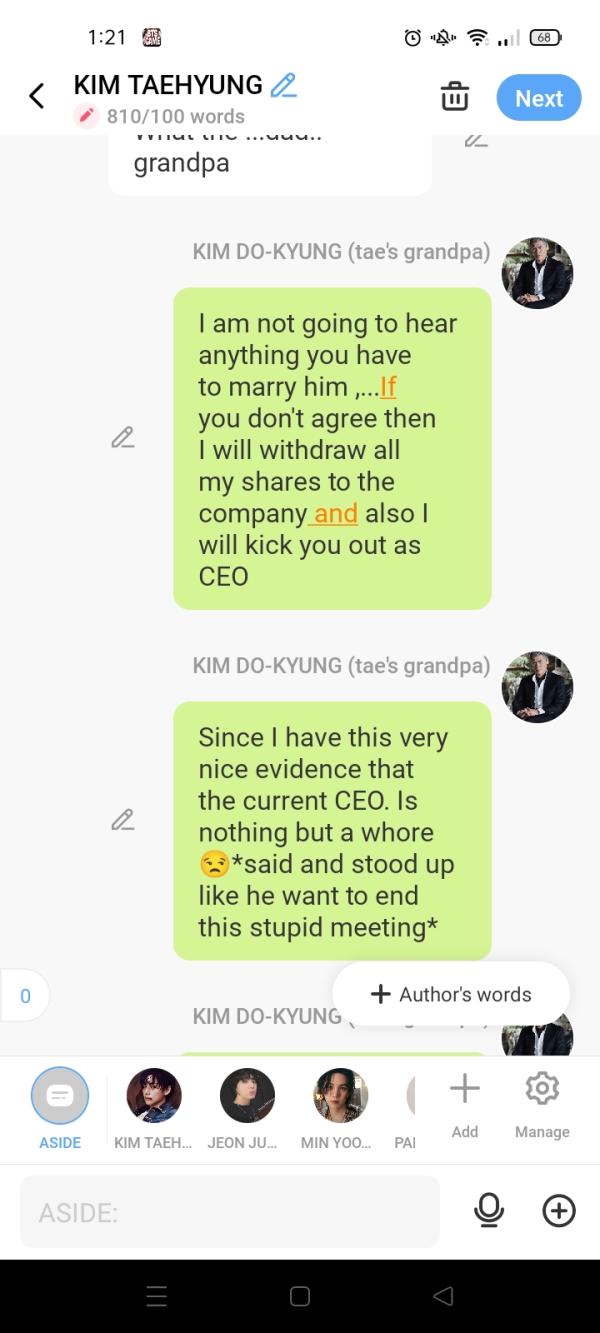Edit the "I am not going to hear" message
Image resolution: width=600 pixels, height=1333 pixels.
tap(123, 438)
